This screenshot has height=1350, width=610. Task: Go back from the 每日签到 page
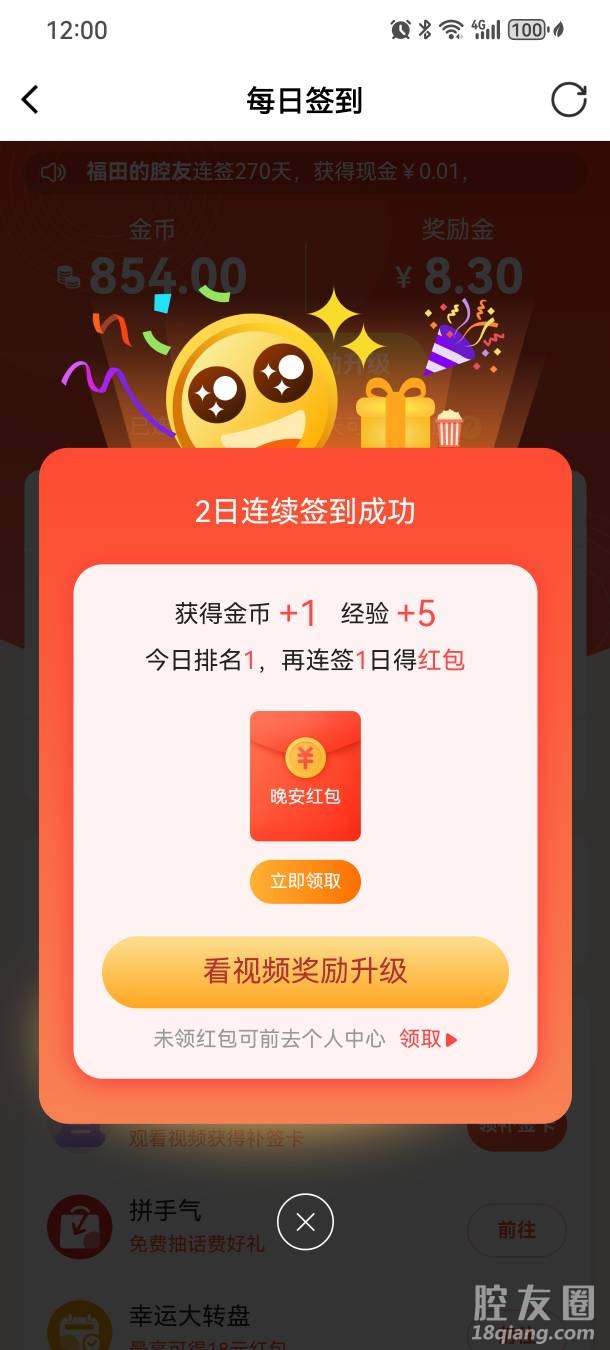30,100
